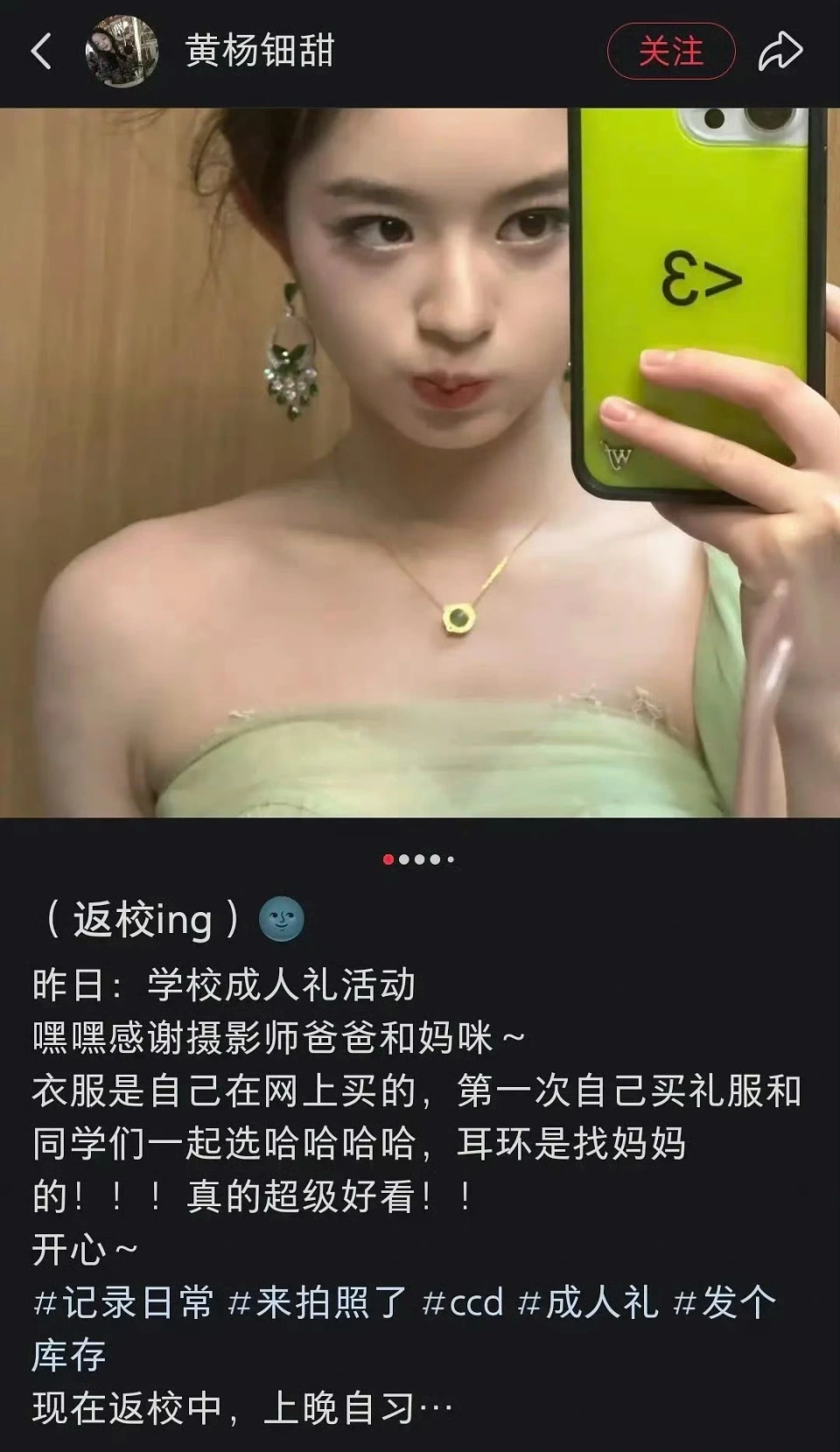
Task: Open the #成人礼 hashtag
Action: click(x=588, y=1302)
